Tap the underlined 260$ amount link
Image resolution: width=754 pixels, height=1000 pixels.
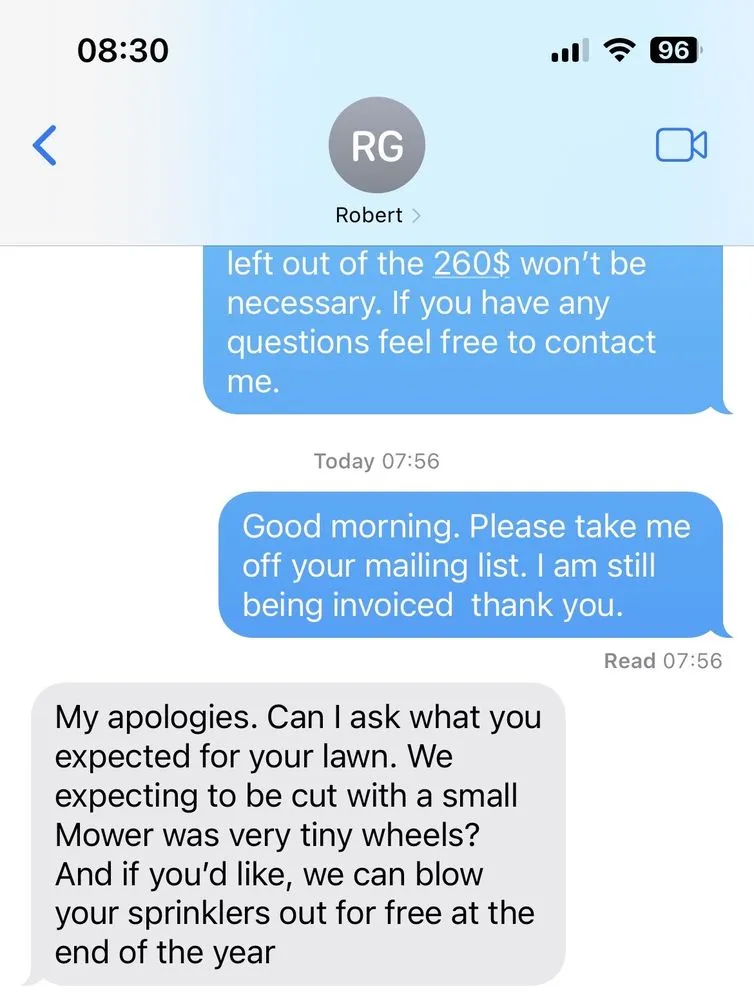472,264
